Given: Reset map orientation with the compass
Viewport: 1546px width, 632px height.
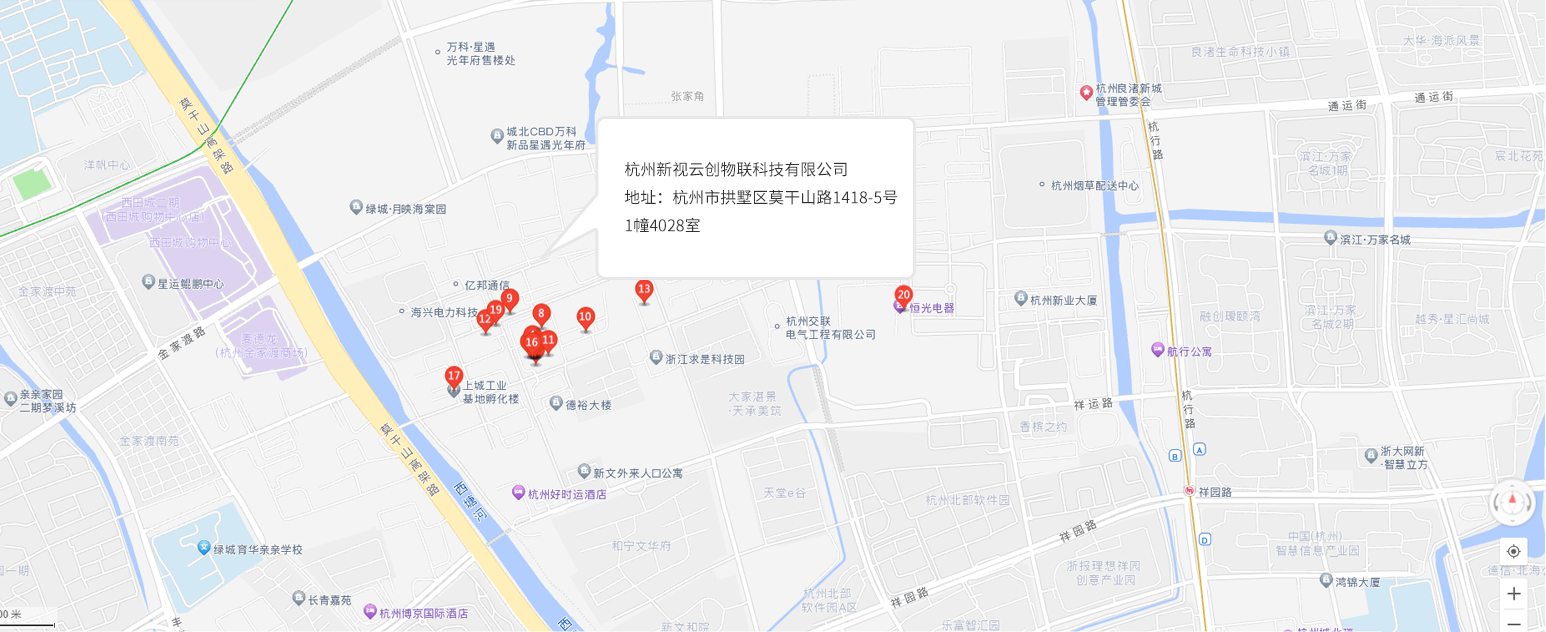Looking at the screenshot, I should coord(1513,500).
